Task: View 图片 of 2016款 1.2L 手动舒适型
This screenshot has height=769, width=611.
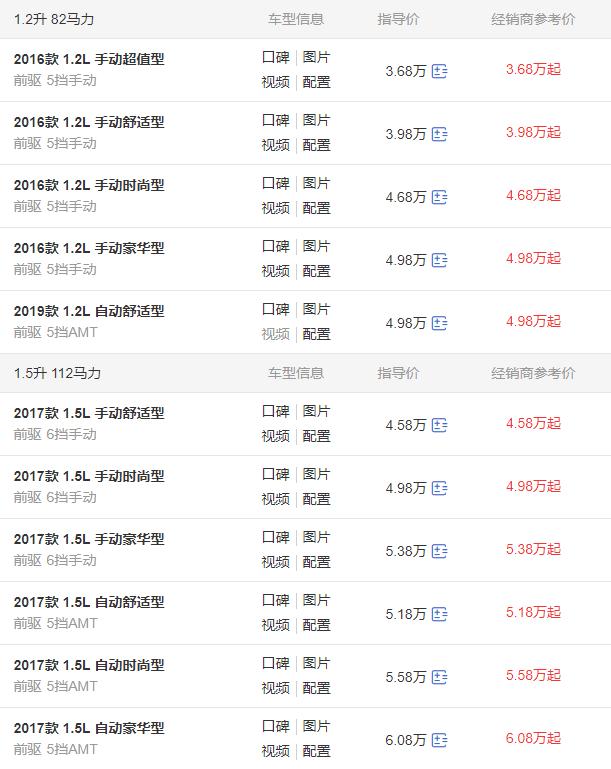Action: point(316,120)
